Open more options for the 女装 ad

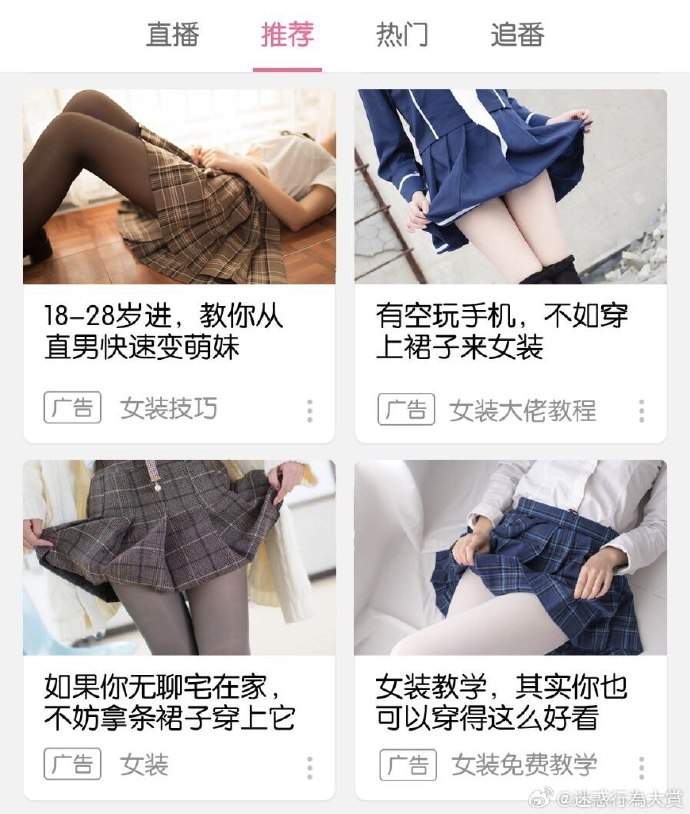[310, 768]
